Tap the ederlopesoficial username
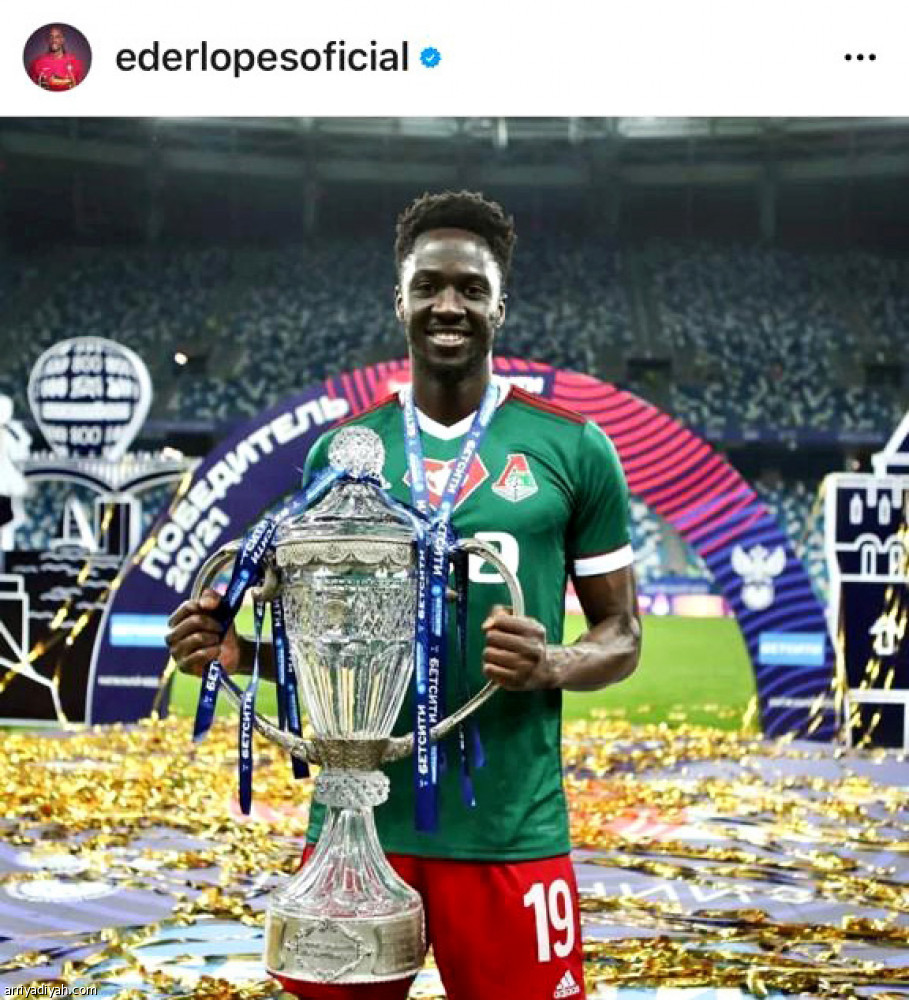This screenshot has height=1000, width=909. tap(262, 57)
